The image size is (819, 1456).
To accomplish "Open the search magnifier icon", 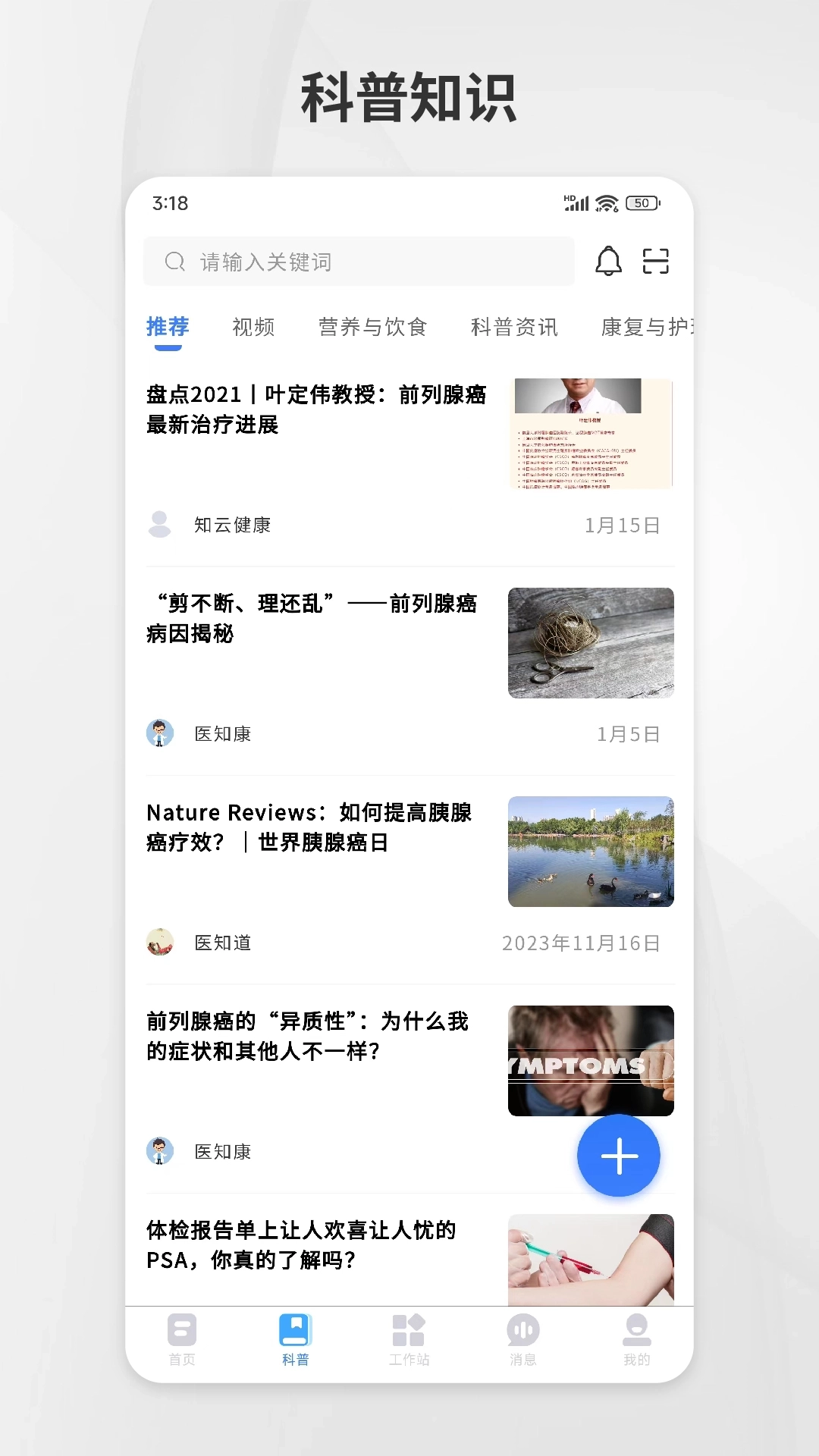I will 175,262.
